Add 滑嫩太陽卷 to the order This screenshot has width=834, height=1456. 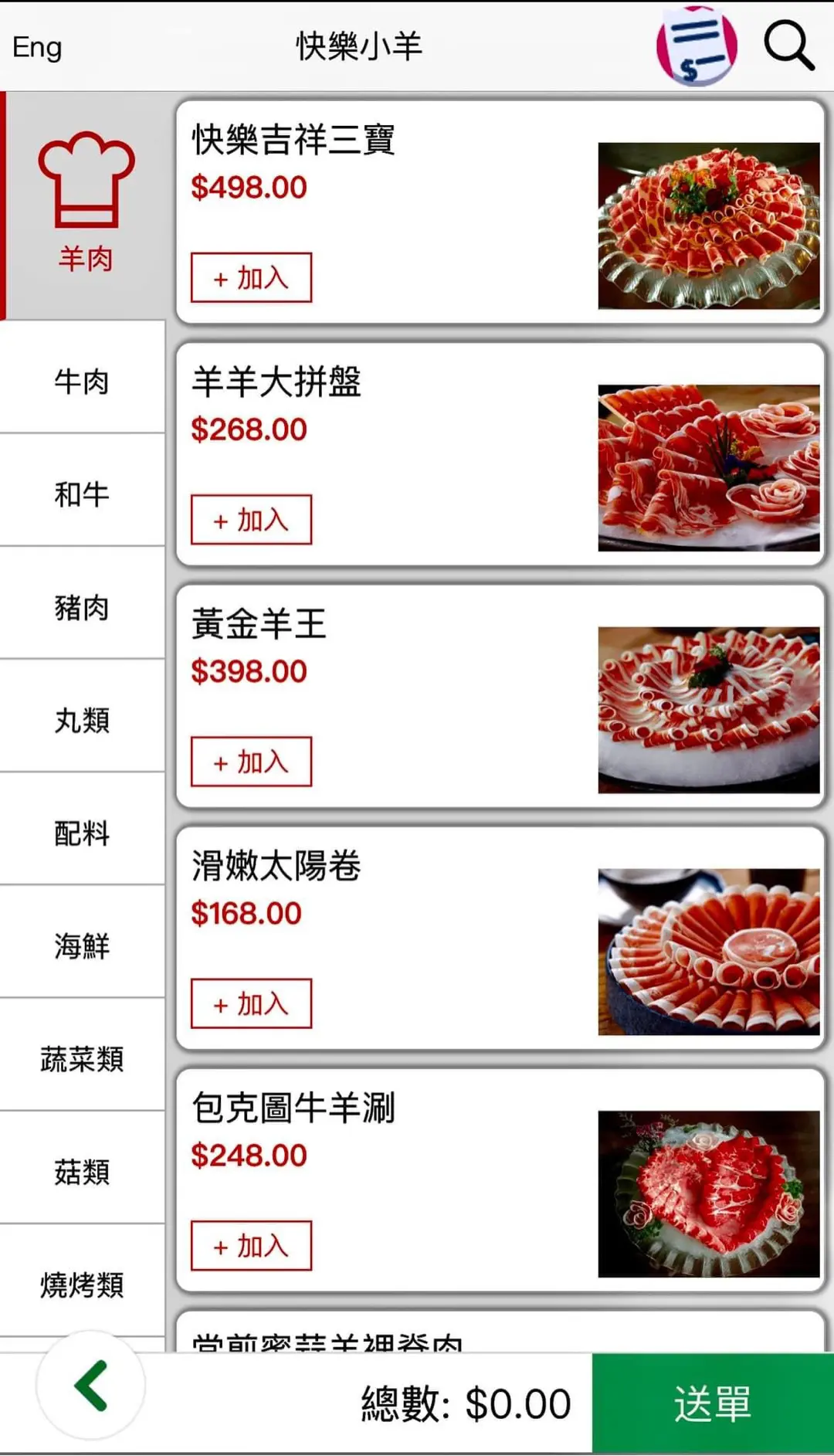pos(251,1003)
